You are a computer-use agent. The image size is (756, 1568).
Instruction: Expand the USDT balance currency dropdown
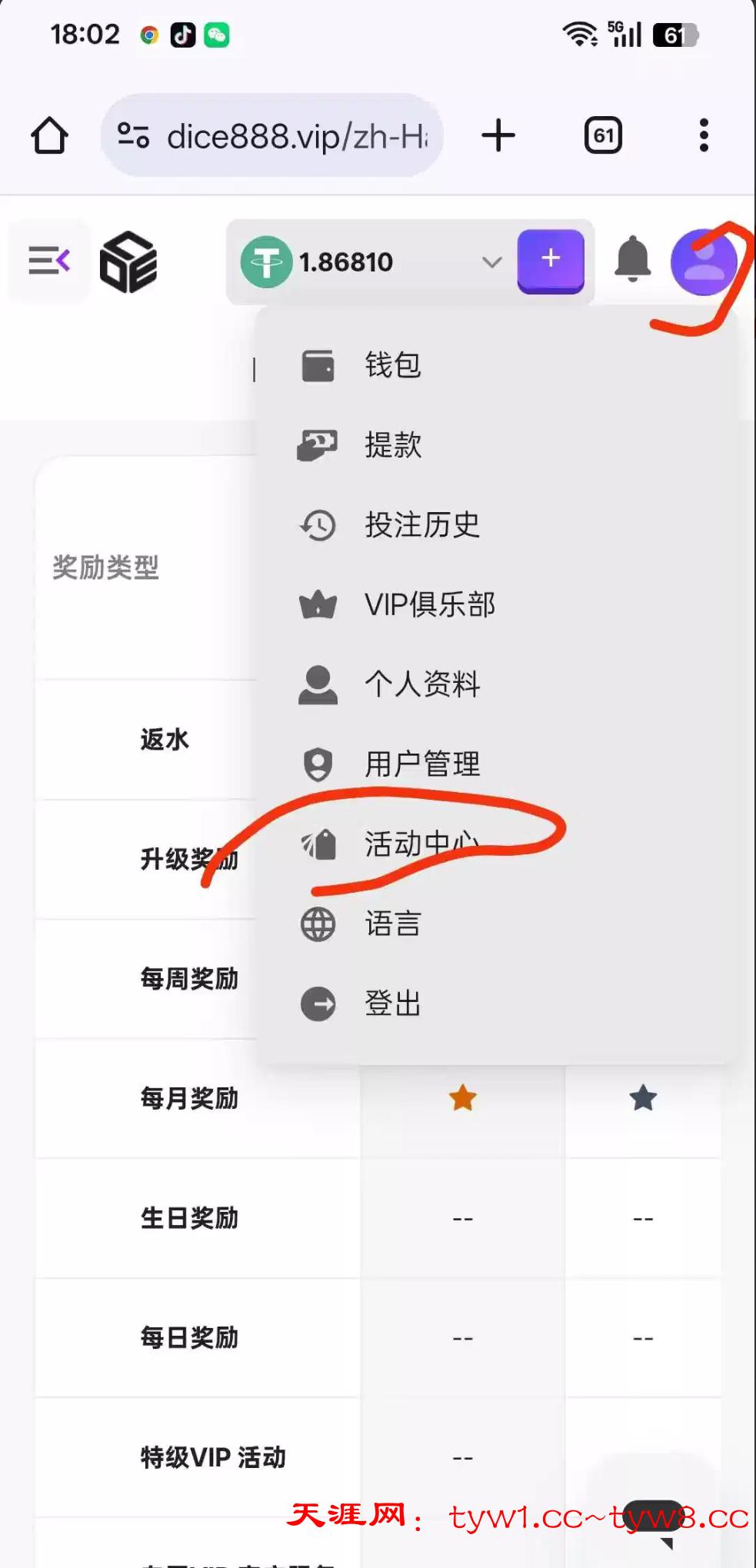491,262
